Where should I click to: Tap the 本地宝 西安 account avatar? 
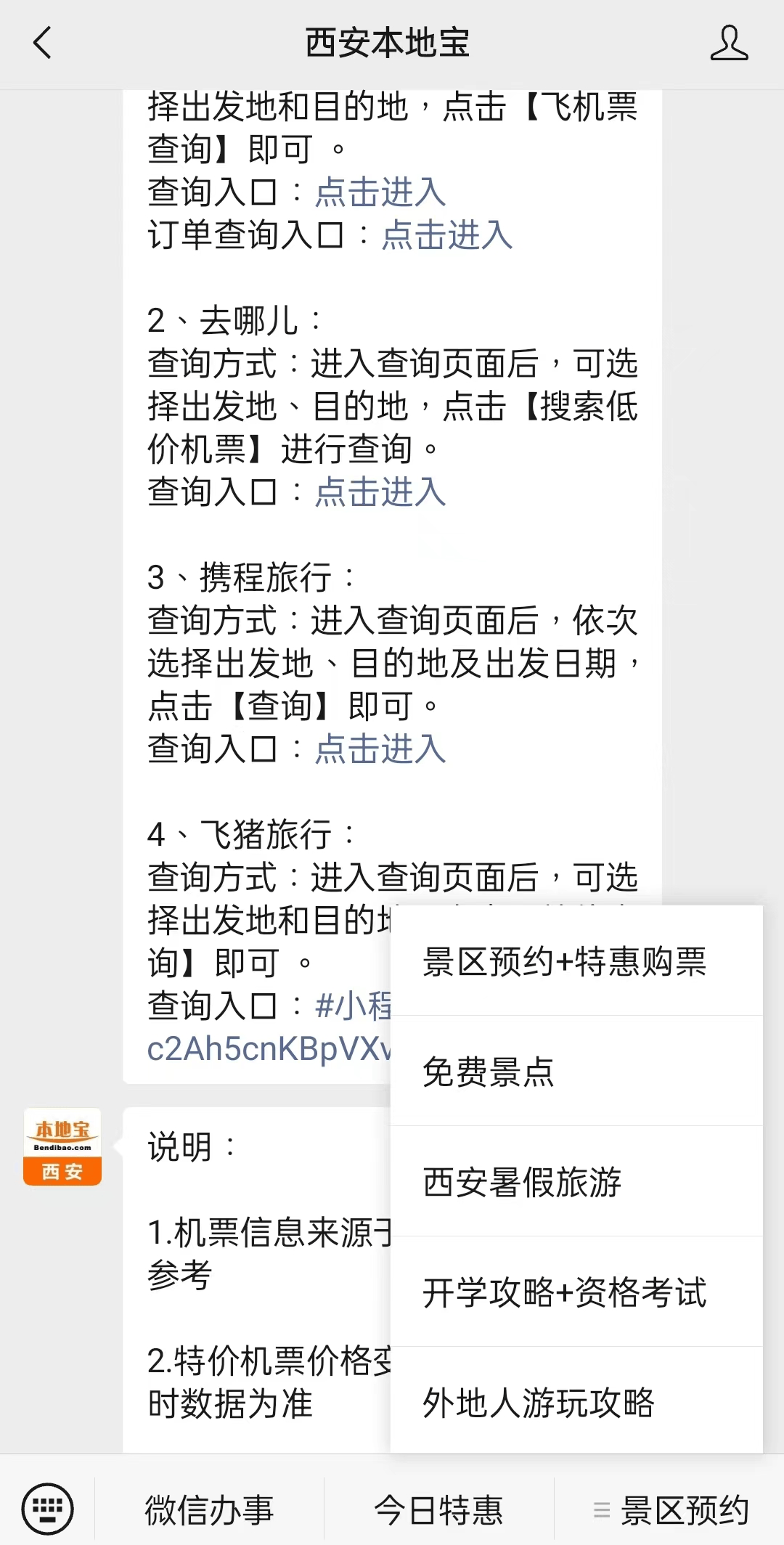pos(62,1145)
